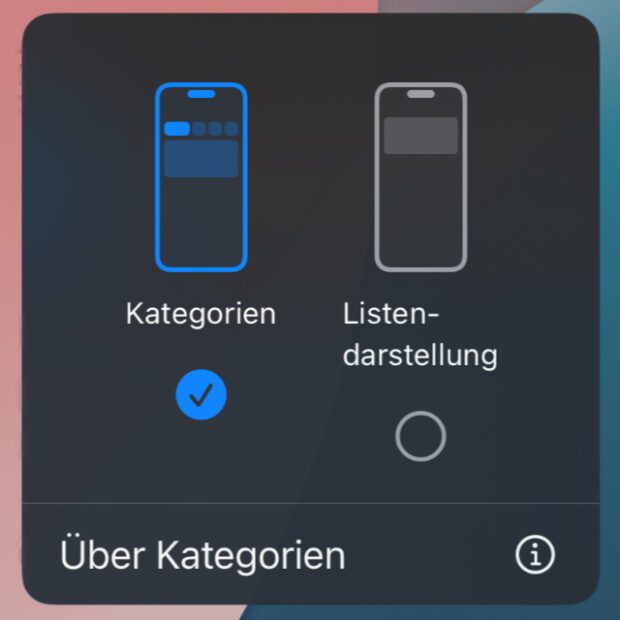Viewport: 620px width, 620px height.
Task: Select the Listendarstellung radio button
Action: [420, 436]
